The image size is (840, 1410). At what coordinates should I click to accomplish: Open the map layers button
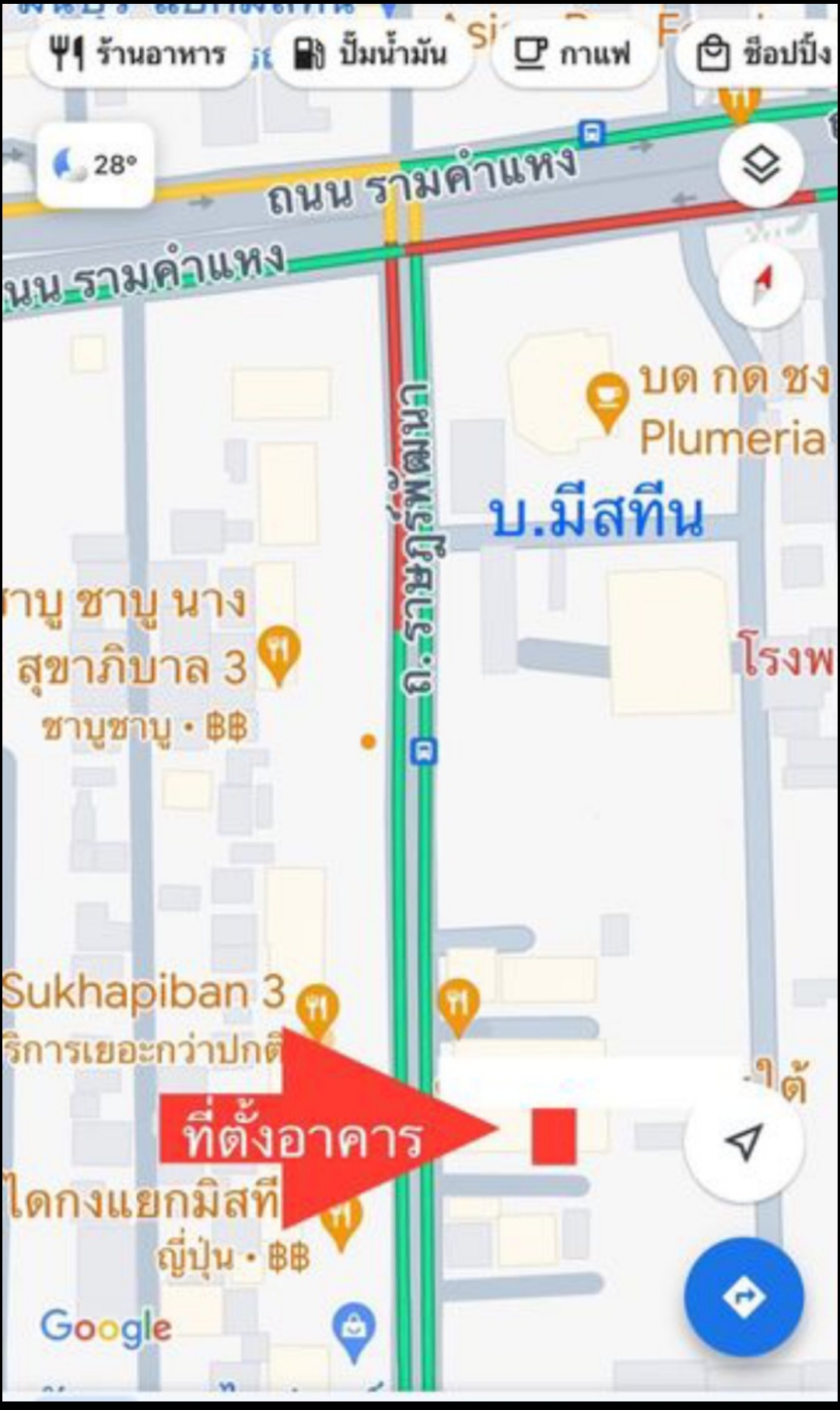point(761,165)
